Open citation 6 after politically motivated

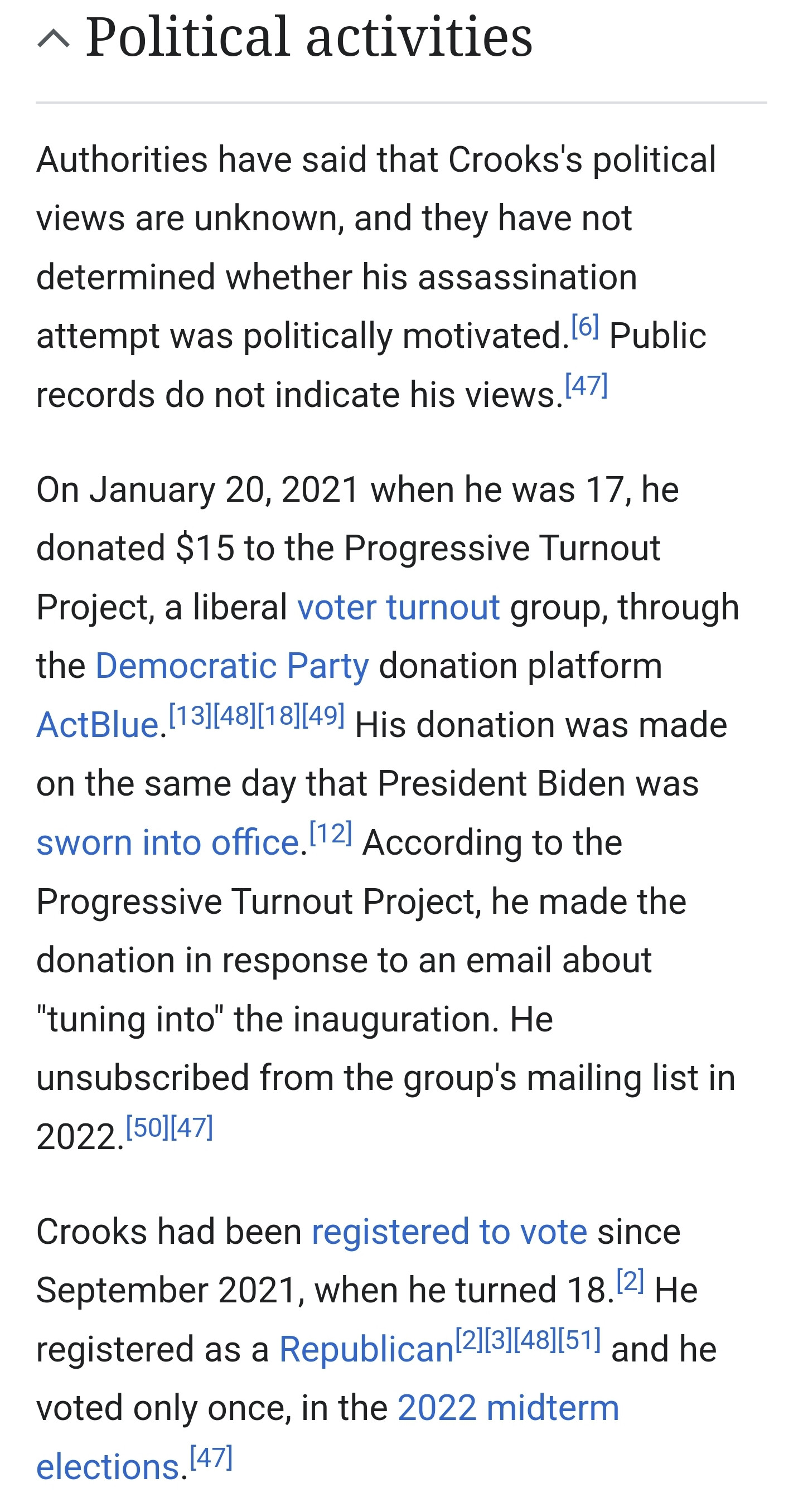(584, 326)
